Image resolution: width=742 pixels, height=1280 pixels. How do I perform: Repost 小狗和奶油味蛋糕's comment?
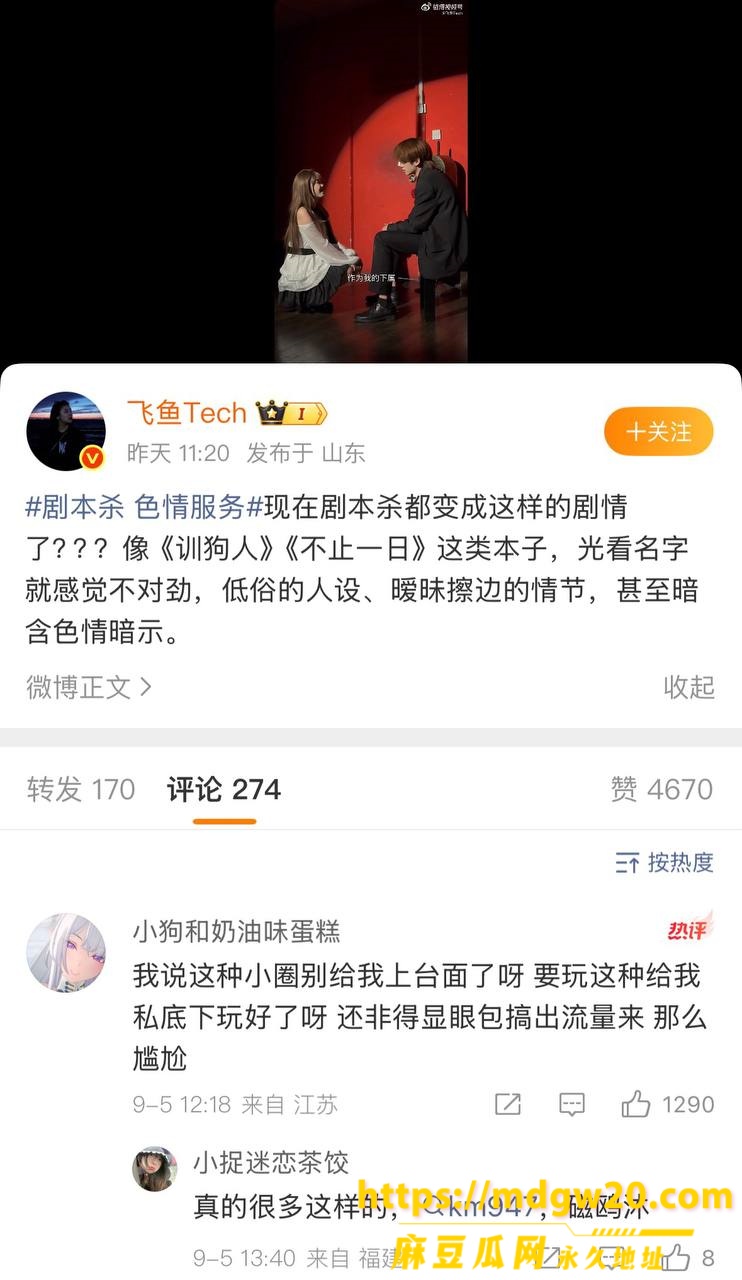508,1104
